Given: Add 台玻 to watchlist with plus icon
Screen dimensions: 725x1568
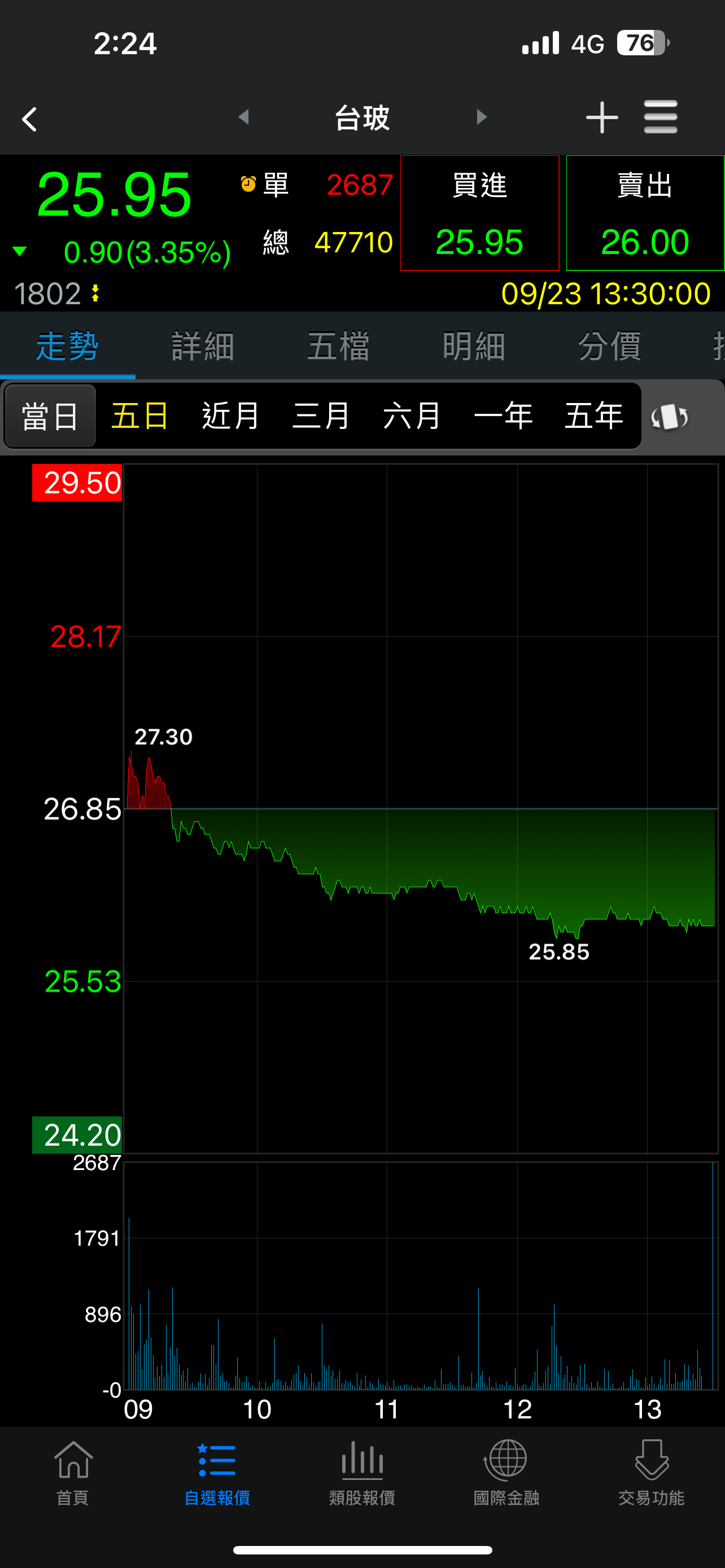Looking at the screenshot, I should tap(601, 117).
